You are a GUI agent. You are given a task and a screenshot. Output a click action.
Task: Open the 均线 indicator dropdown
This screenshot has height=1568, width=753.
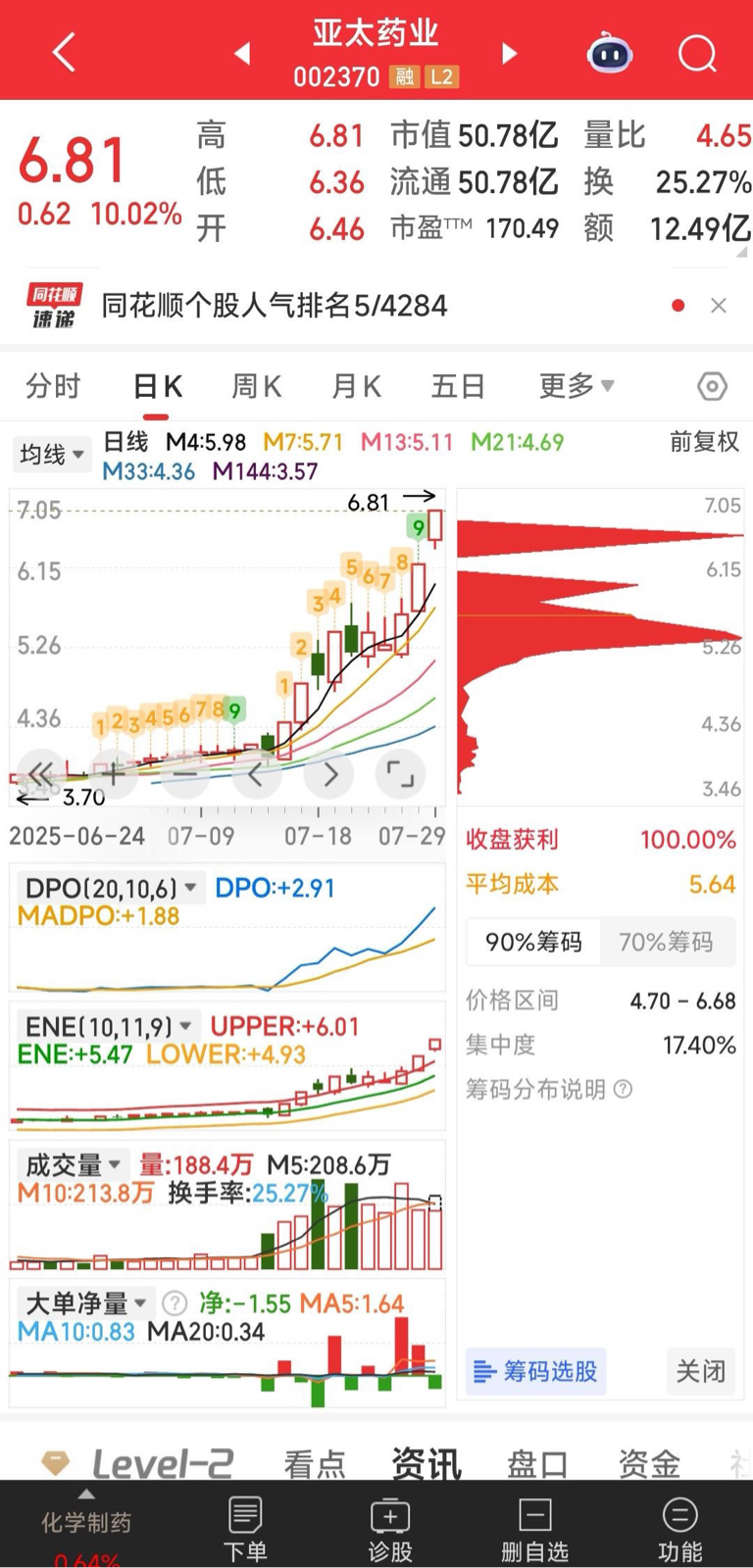click(x=52, y=455)
